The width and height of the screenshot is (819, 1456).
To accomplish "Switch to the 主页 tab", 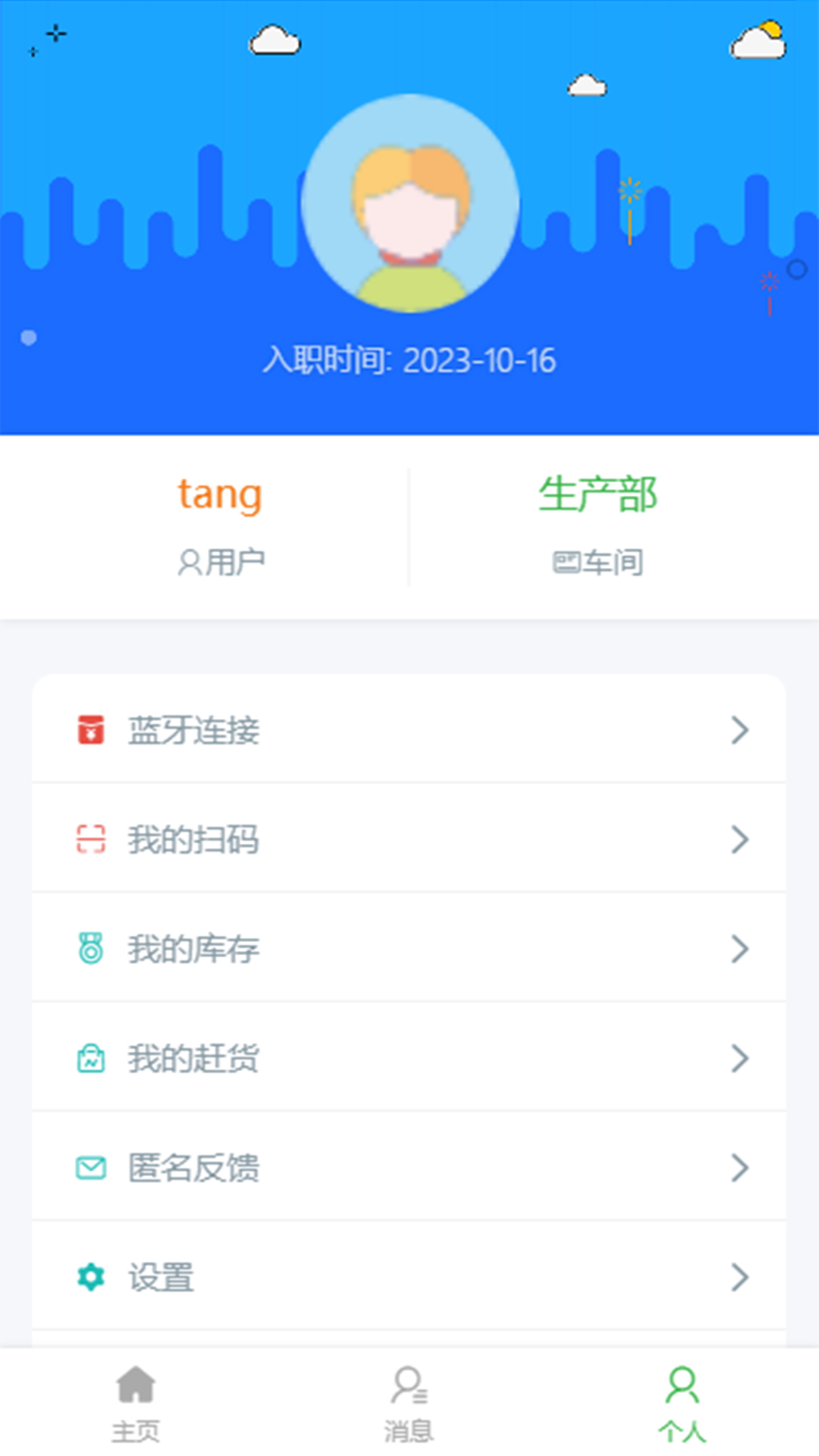I will (136, 1403).
